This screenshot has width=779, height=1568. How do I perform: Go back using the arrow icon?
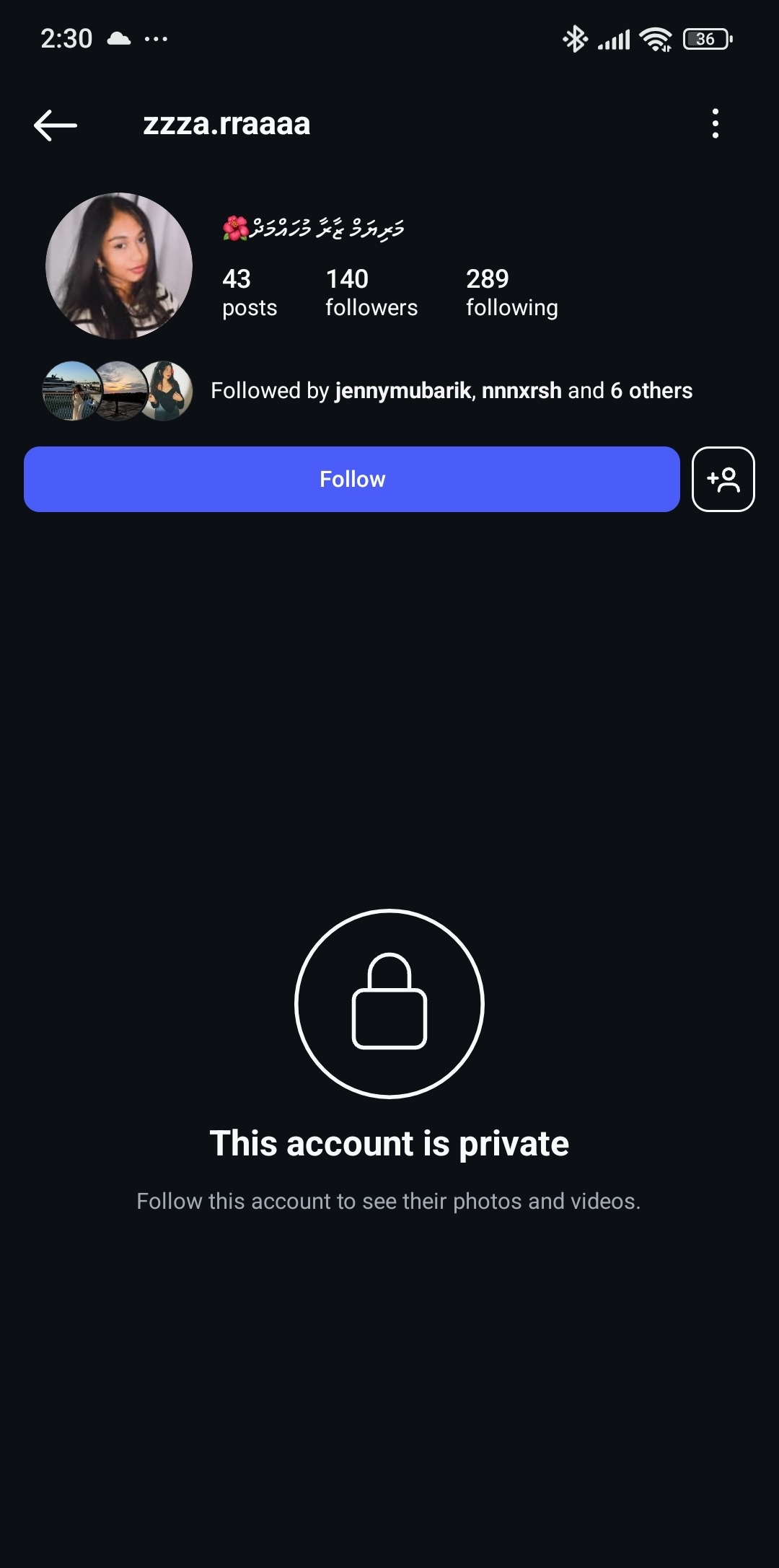click(x=56, y=125)
